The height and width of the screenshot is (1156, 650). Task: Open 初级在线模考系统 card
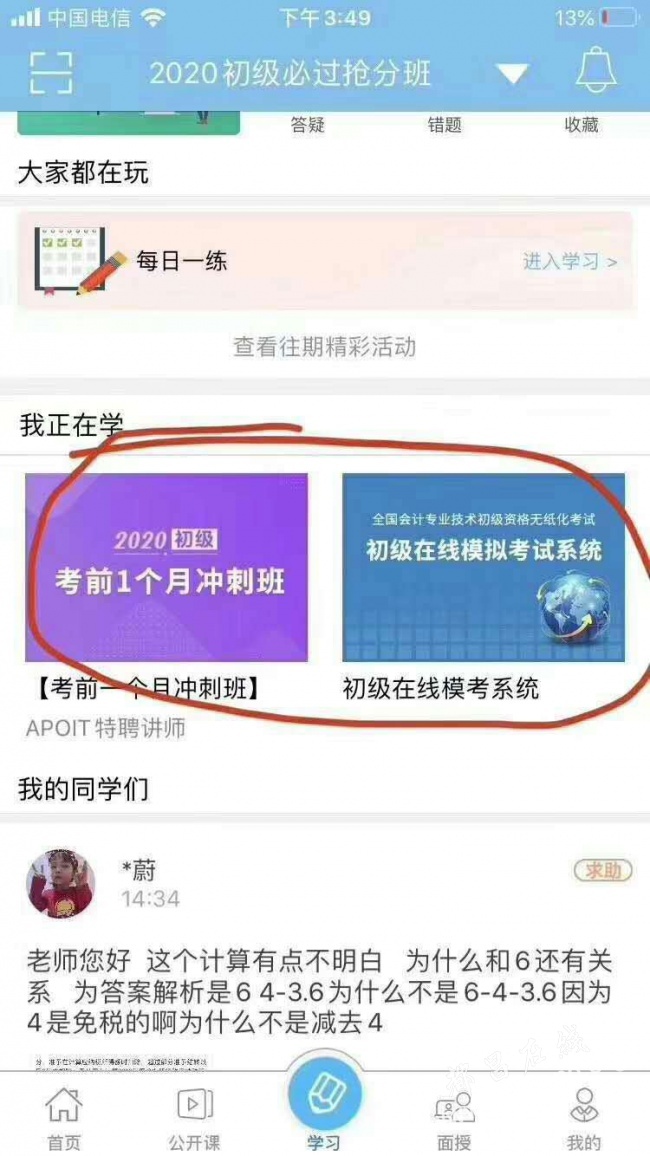point(483,568)
